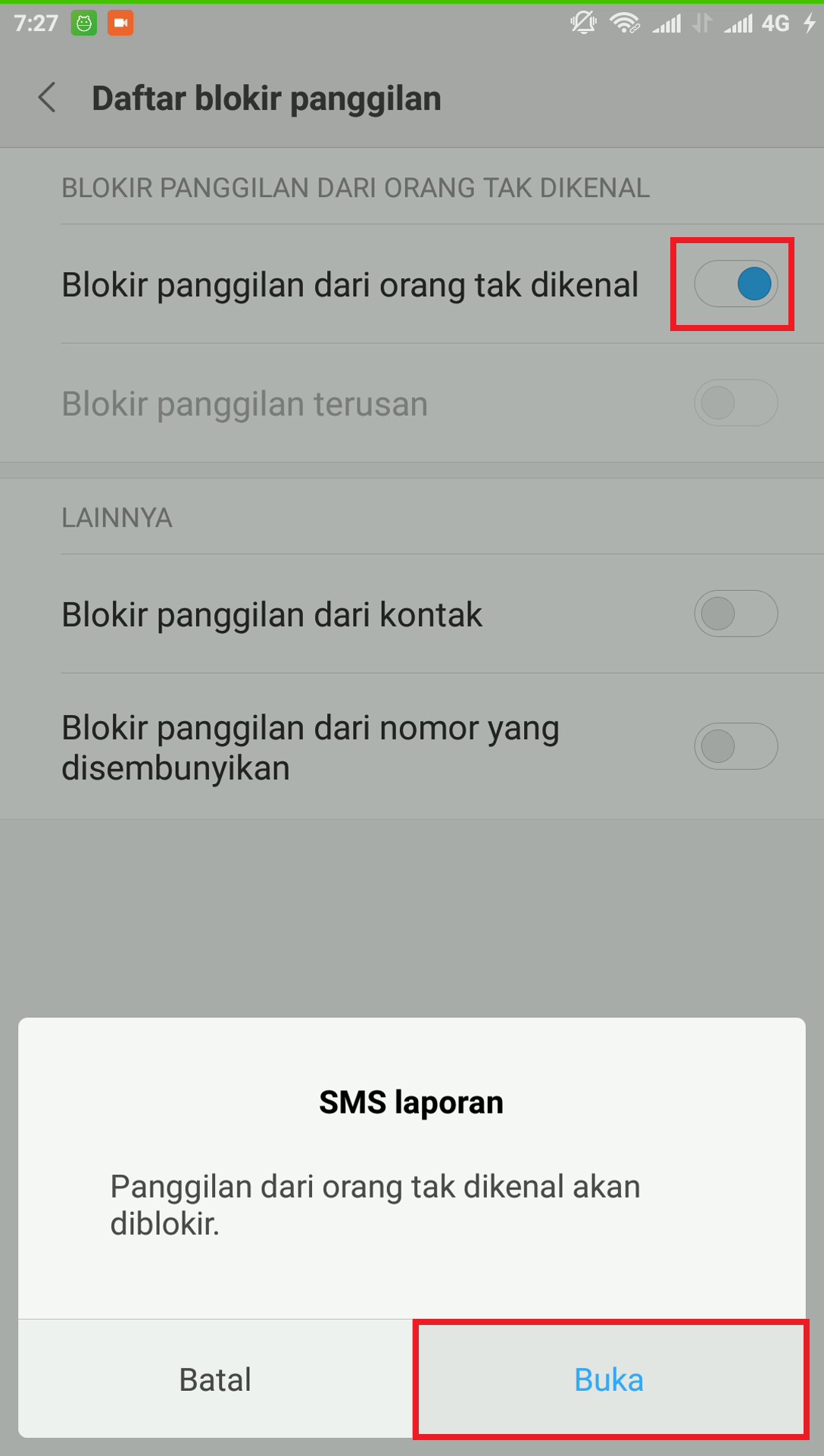Go back from Daftar blokir panggilan
The image size is (824, 1456).
click(x=47, y=98)
